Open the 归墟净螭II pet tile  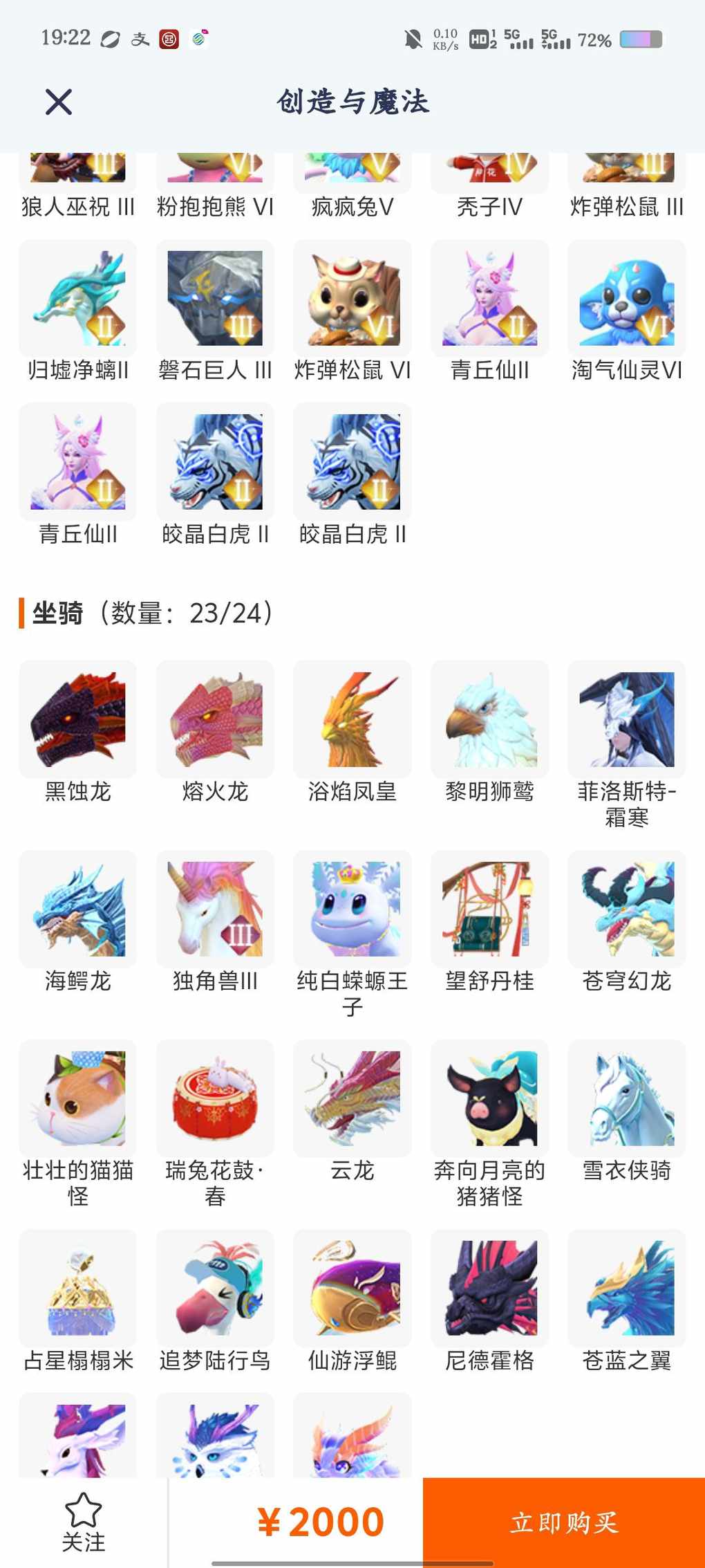click(x=77, y=299)
